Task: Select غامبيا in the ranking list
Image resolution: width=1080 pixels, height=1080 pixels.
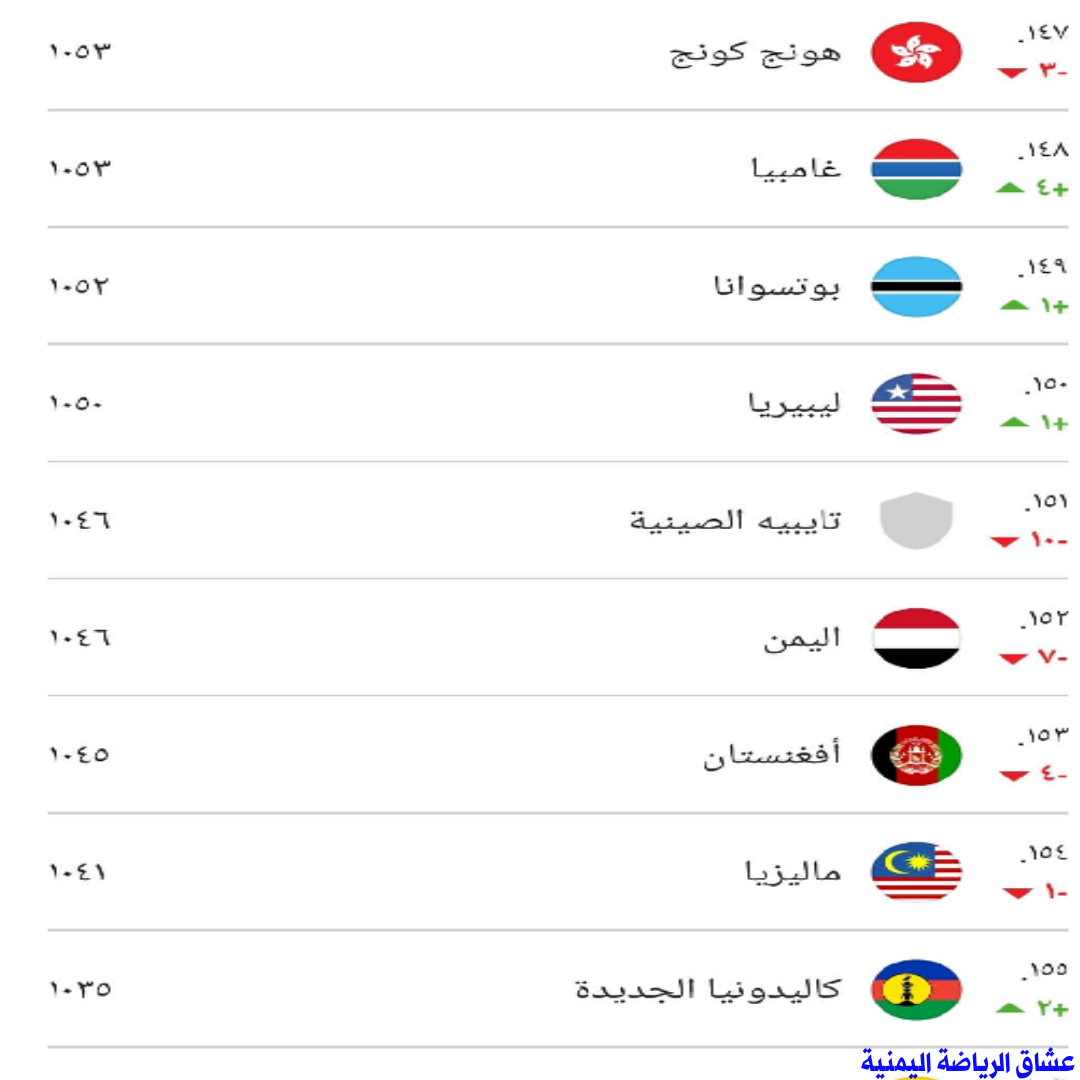Action: (x=796, y=169)
